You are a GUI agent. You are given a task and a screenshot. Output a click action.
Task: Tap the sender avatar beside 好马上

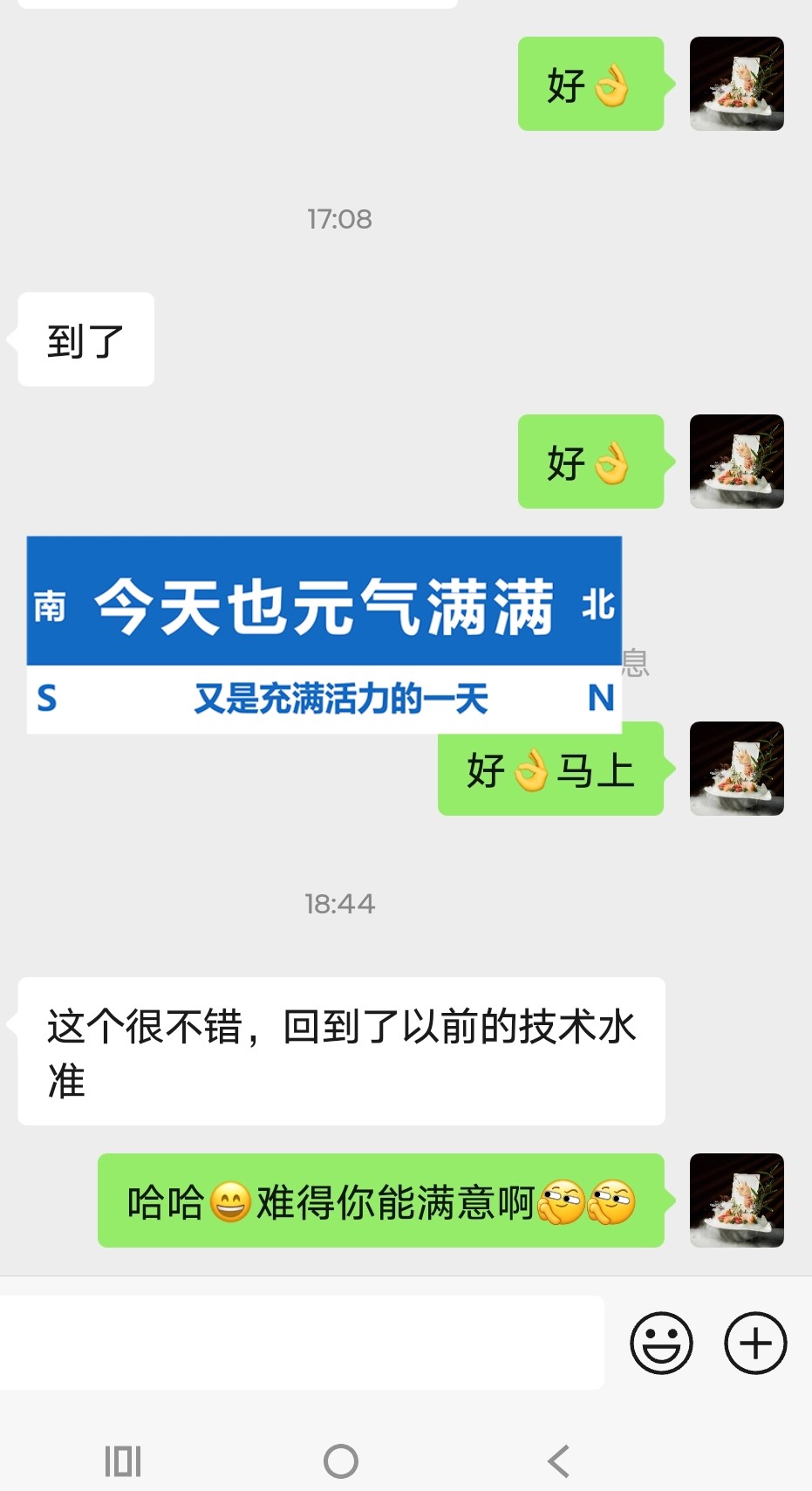click(x=736, y=769)
